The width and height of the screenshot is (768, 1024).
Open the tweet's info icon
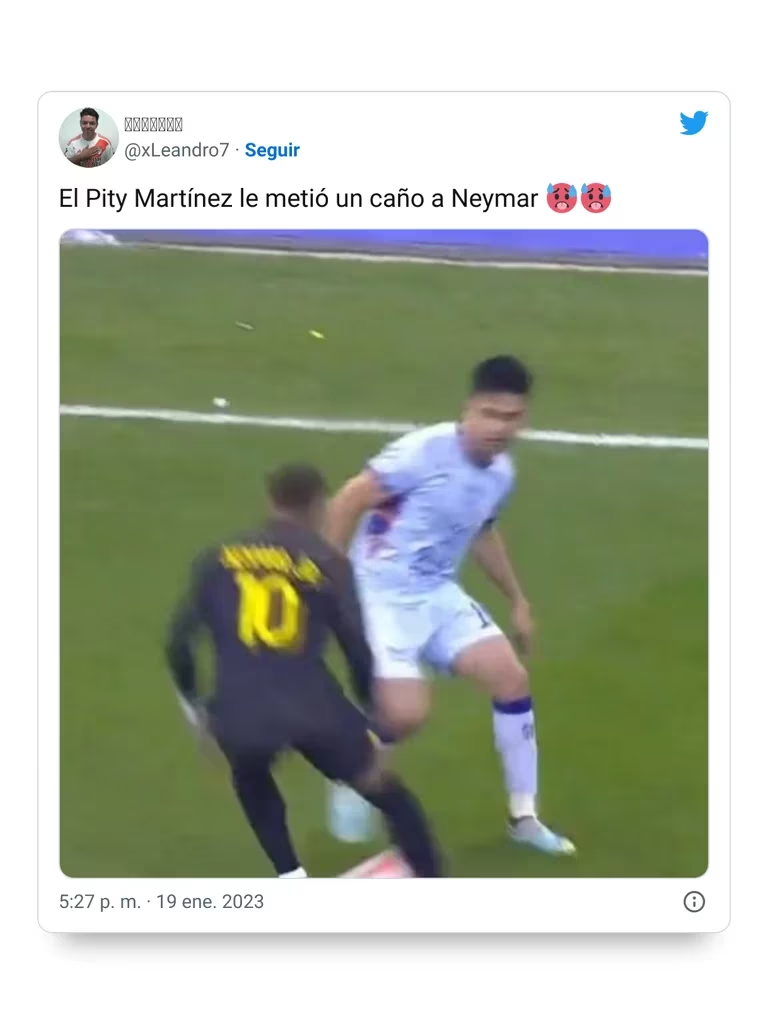coord(694,902)
